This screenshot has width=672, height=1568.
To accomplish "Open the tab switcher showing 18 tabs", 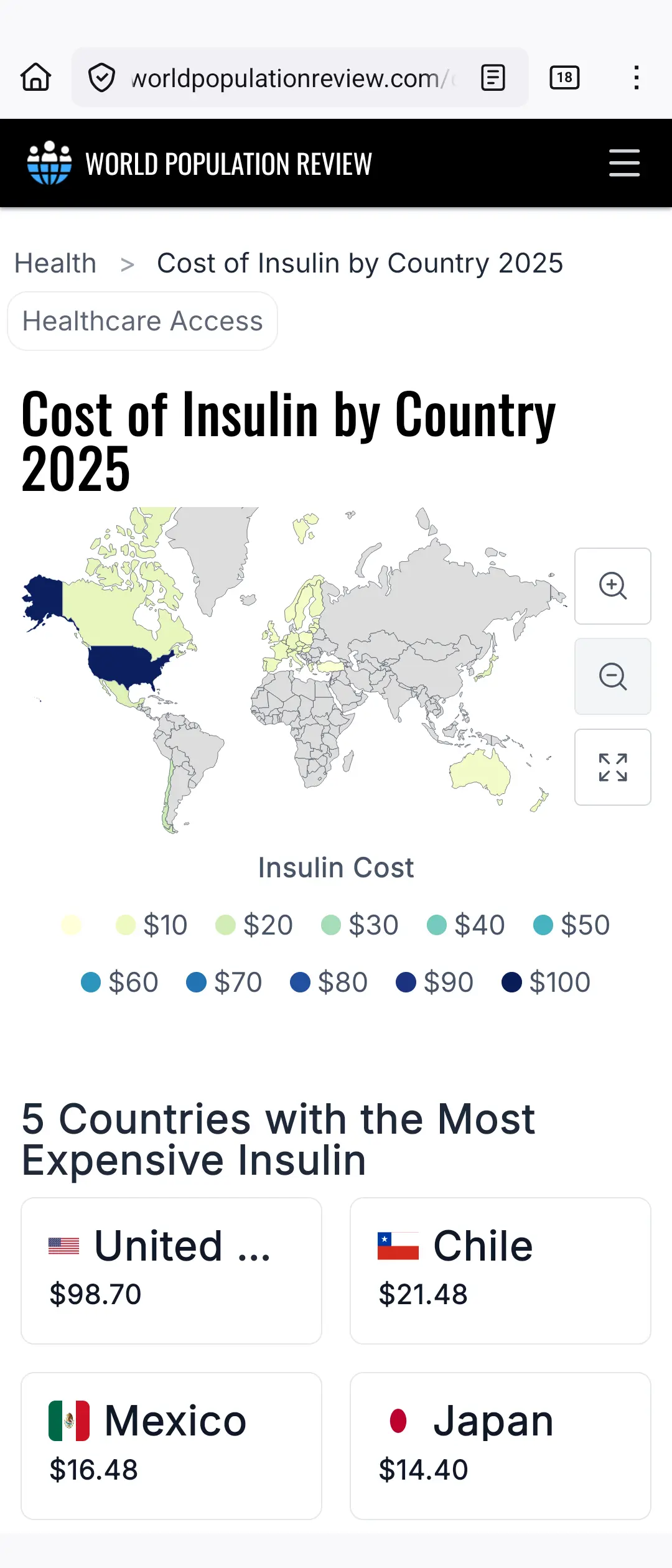I will (x=564, y=78).
